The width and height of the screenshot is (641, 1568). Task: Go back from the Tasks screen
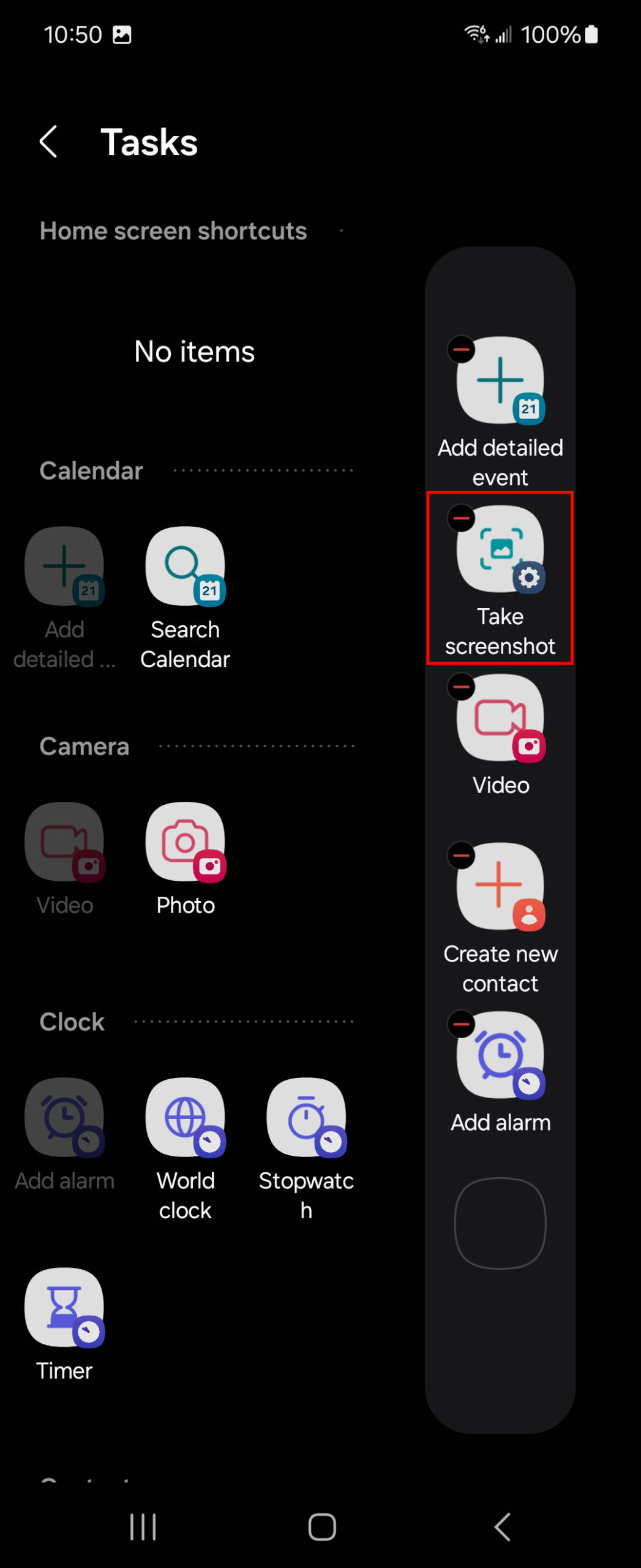[x=48, y=142]
